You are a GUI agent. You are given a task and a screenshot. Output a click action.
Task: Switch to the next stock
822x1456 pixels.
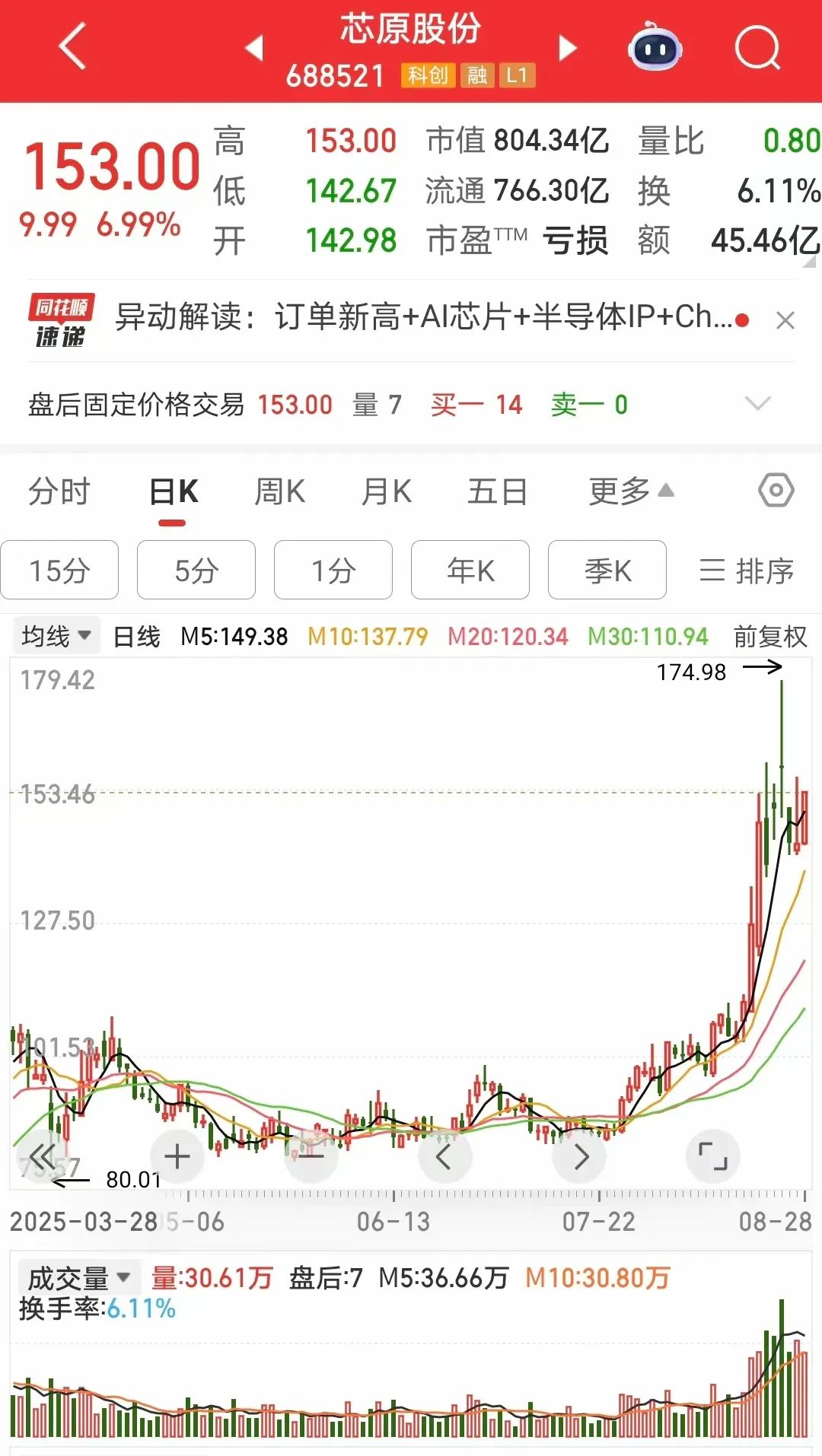pyautogui.click(x=567, y=48)
